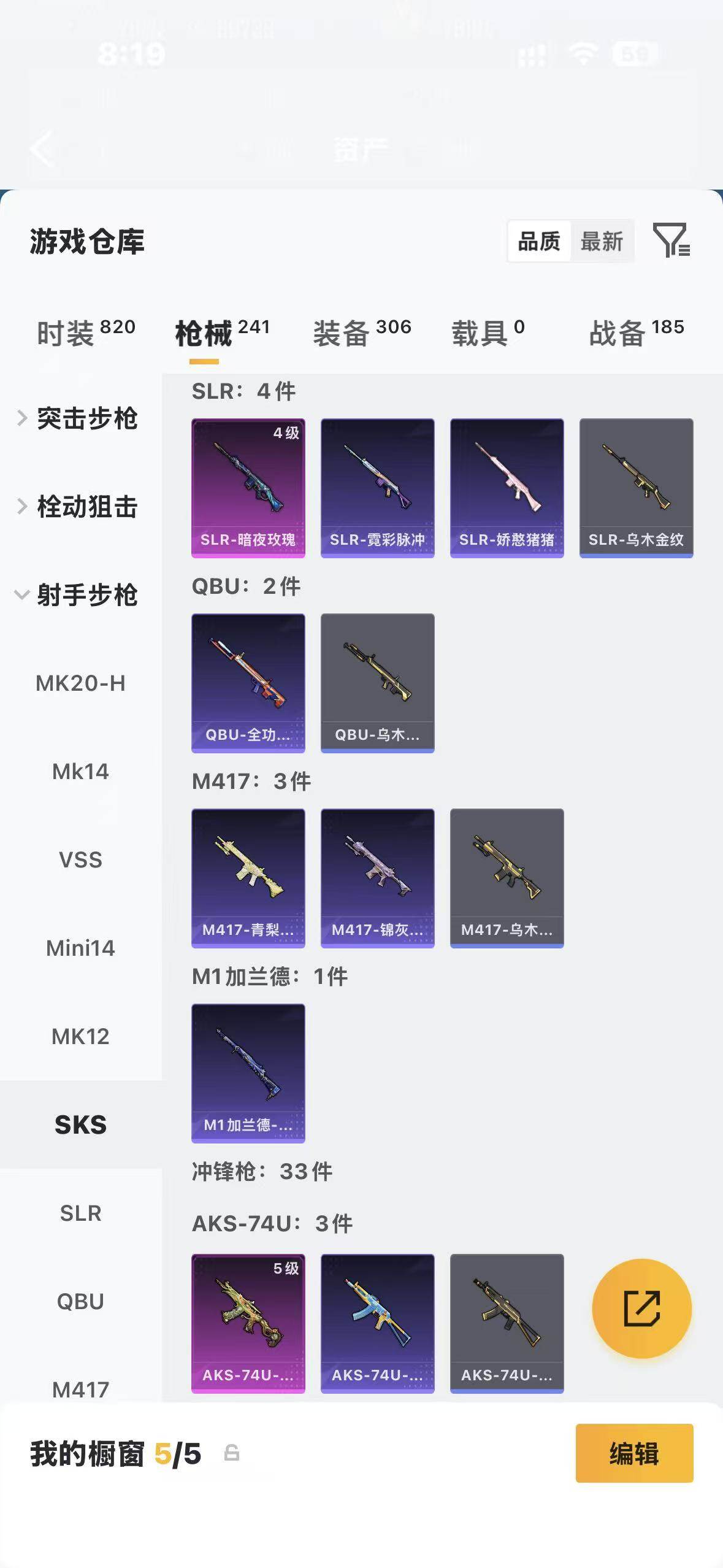Select the 品质 sort option
Screen dimensions: 723x1568
539,241
